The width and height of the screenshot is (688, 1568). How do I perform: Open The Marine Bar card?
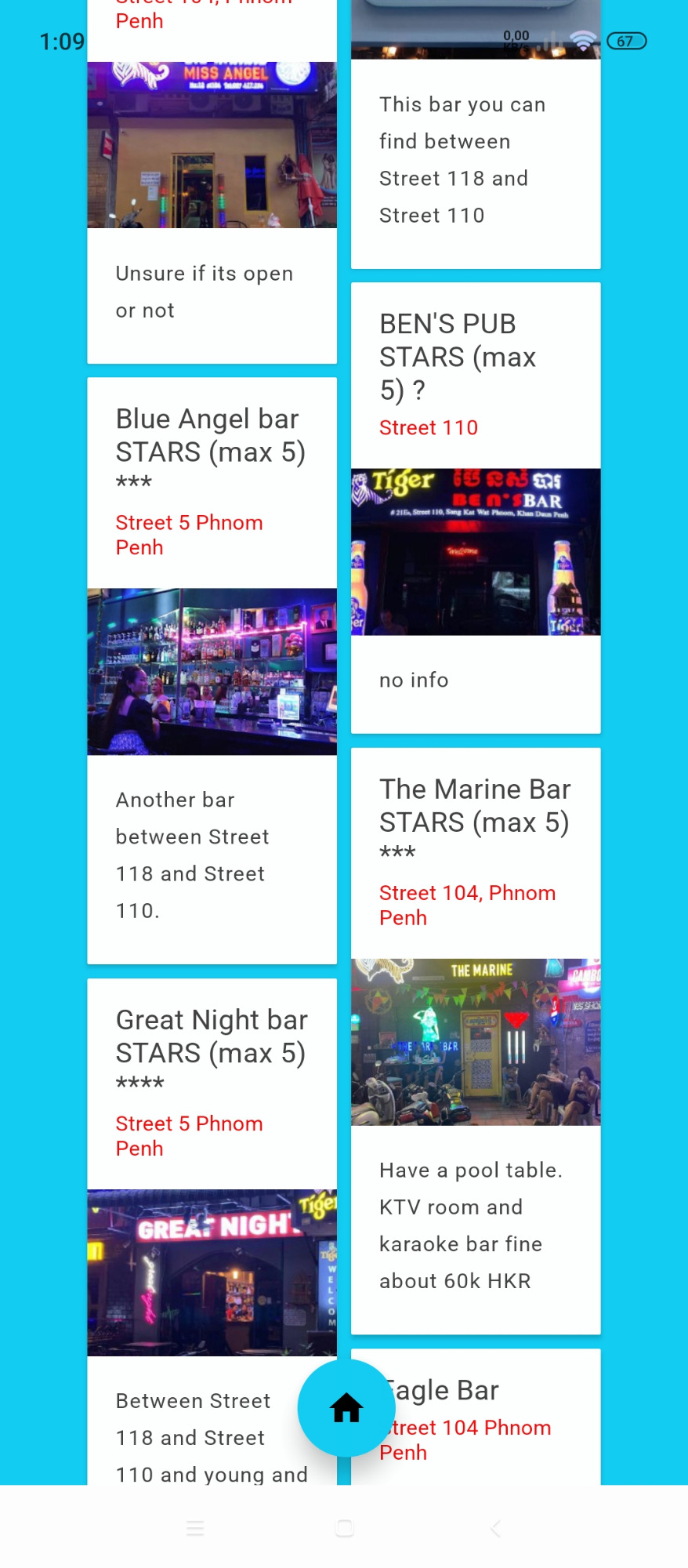[476, 1041]
